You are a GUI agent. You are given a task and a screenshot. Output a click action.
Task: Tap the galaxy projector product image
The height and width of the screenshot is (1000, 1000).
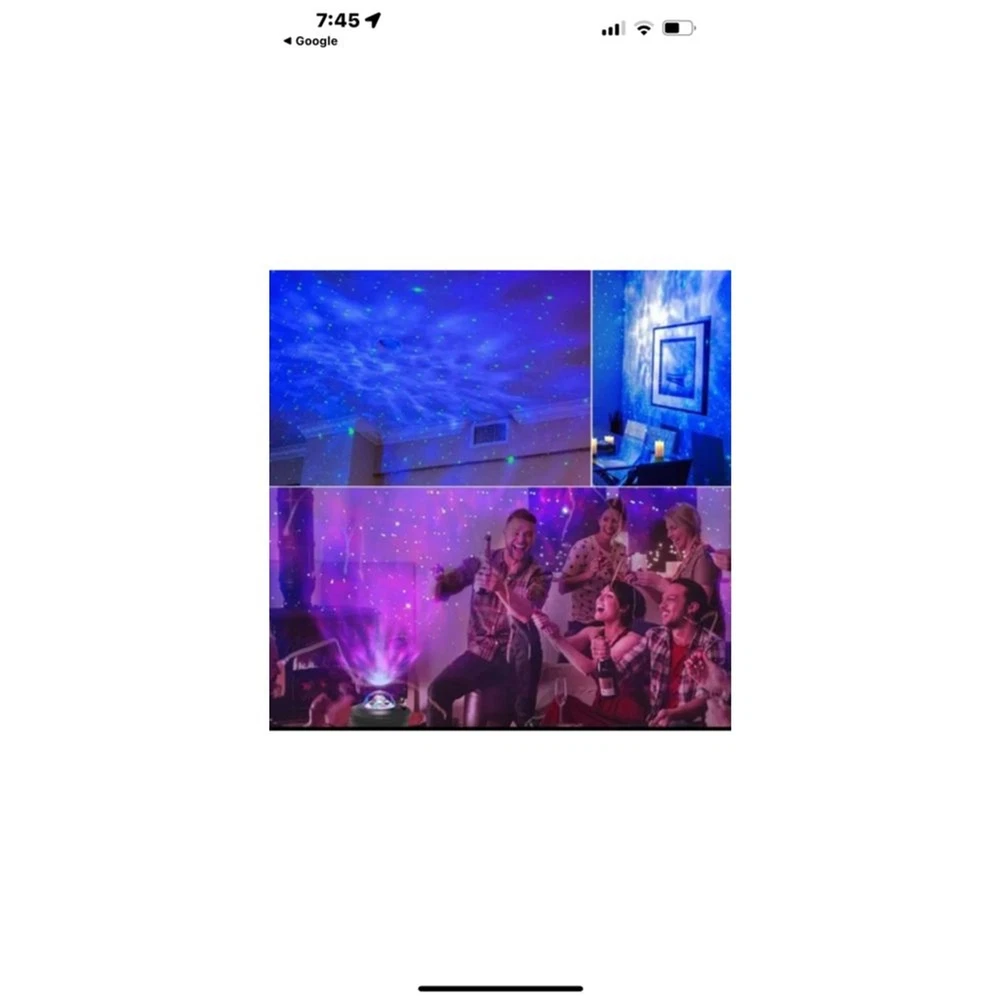500,498
